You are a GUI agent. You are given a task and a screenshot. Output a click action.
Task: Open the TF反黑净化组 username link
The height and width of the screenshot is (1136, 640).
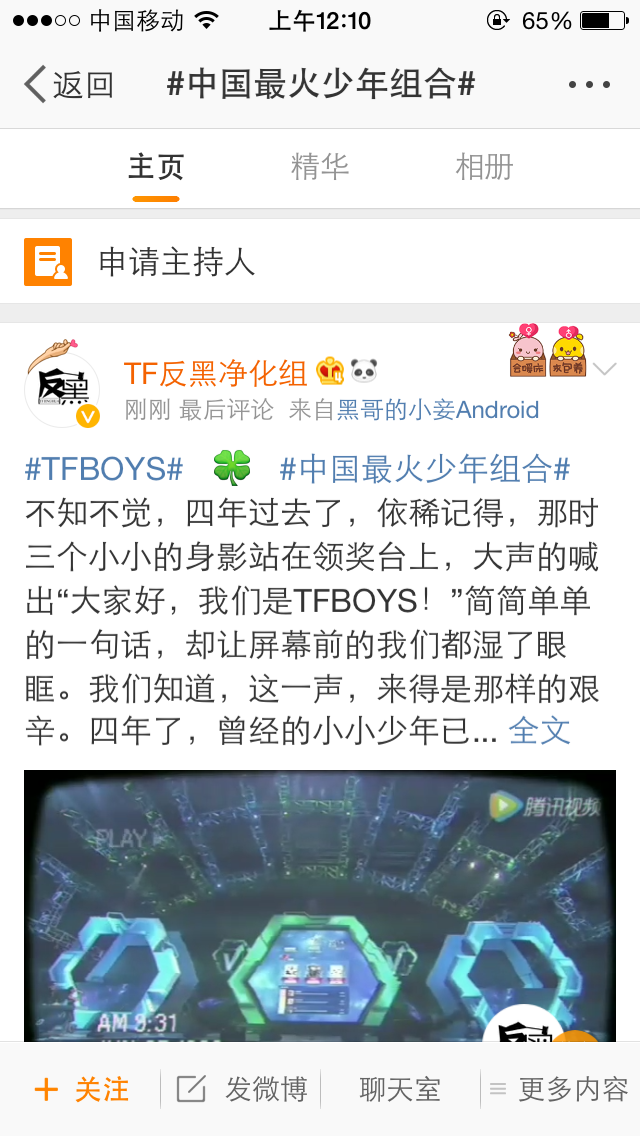click(x=215, y=374)
